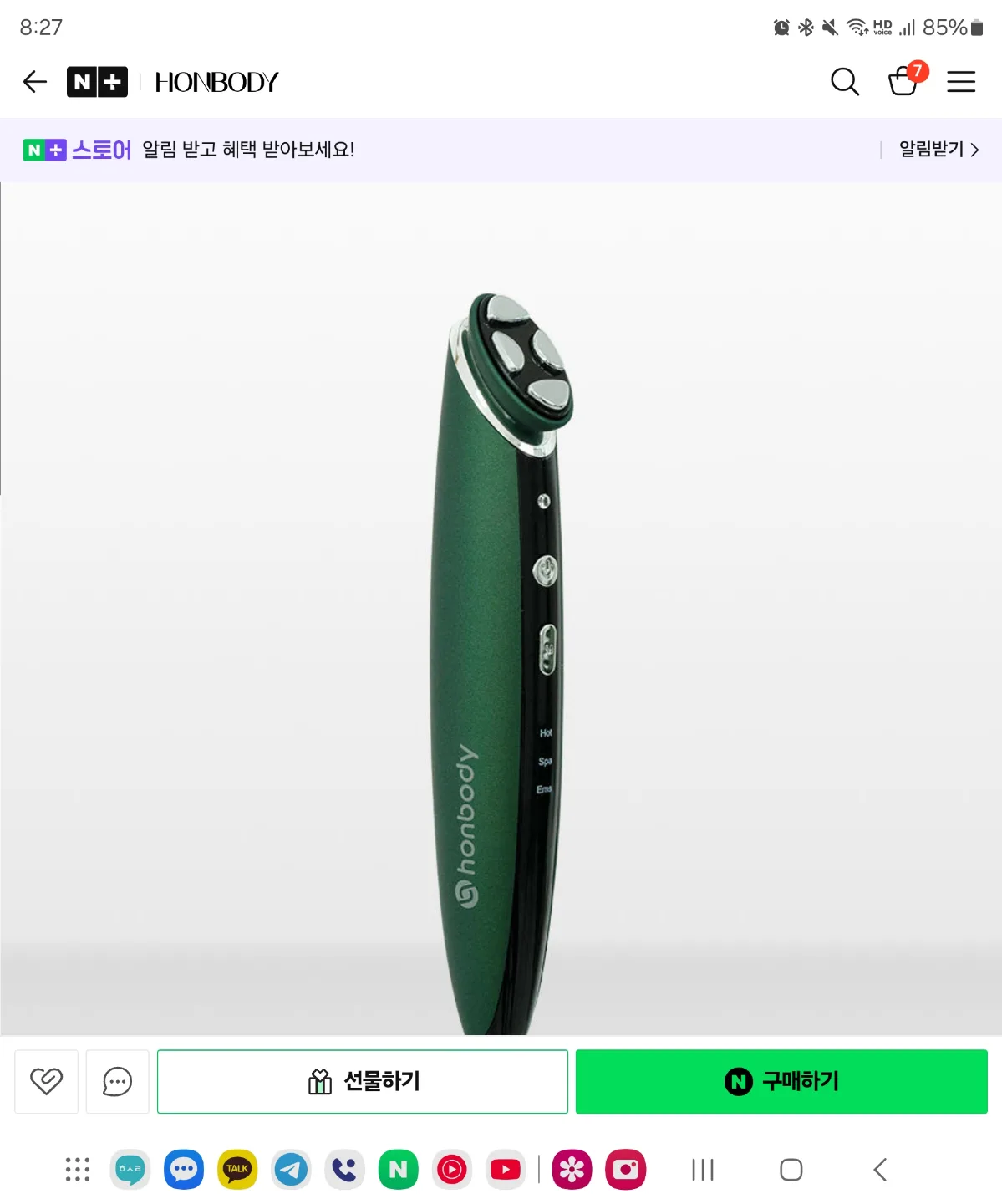Open the shopping cart with 7 items
This screenshot has height=1204, width=1002.
point(904,82)
